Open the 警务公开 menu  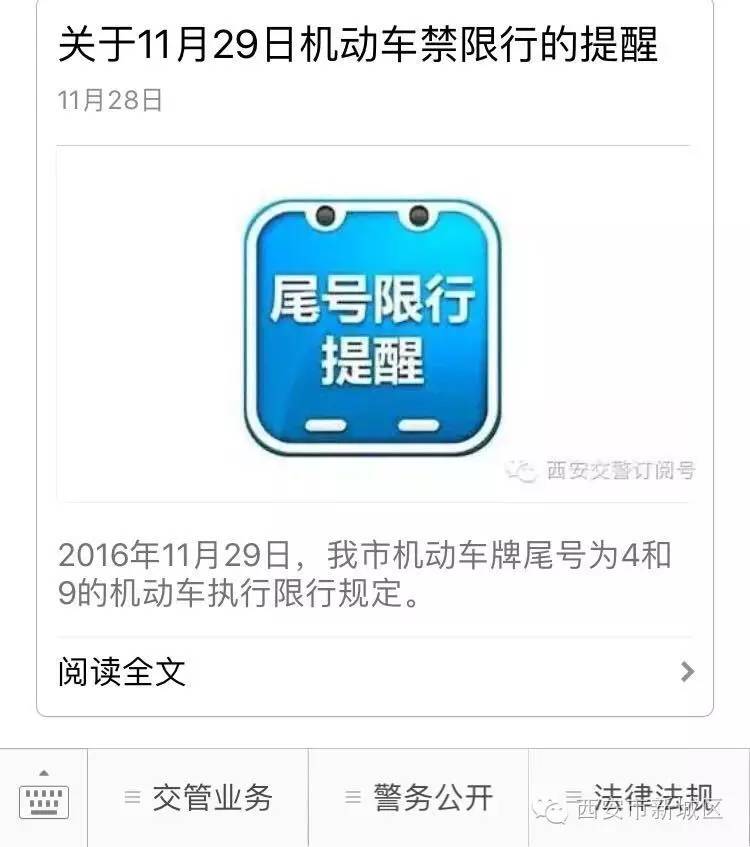point(419,797)
